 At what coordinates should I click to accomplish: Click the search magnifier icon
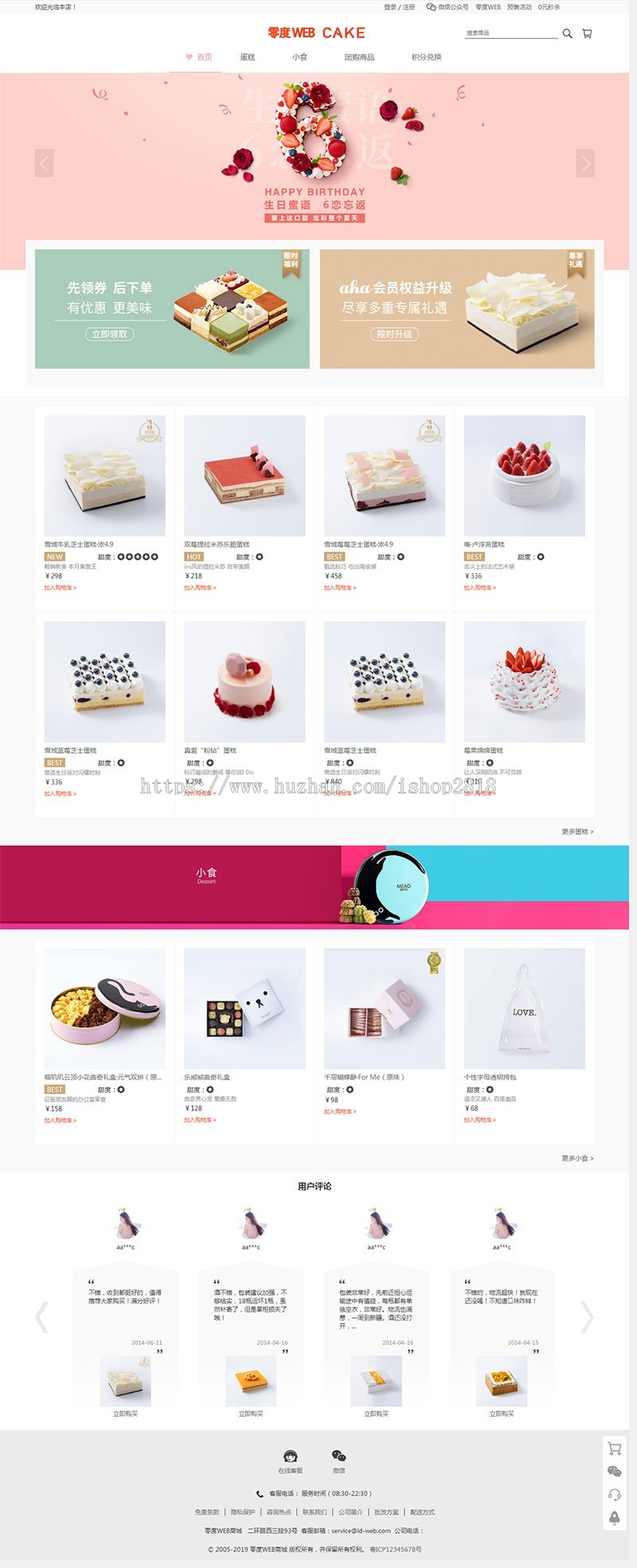[x=566, y=34]
